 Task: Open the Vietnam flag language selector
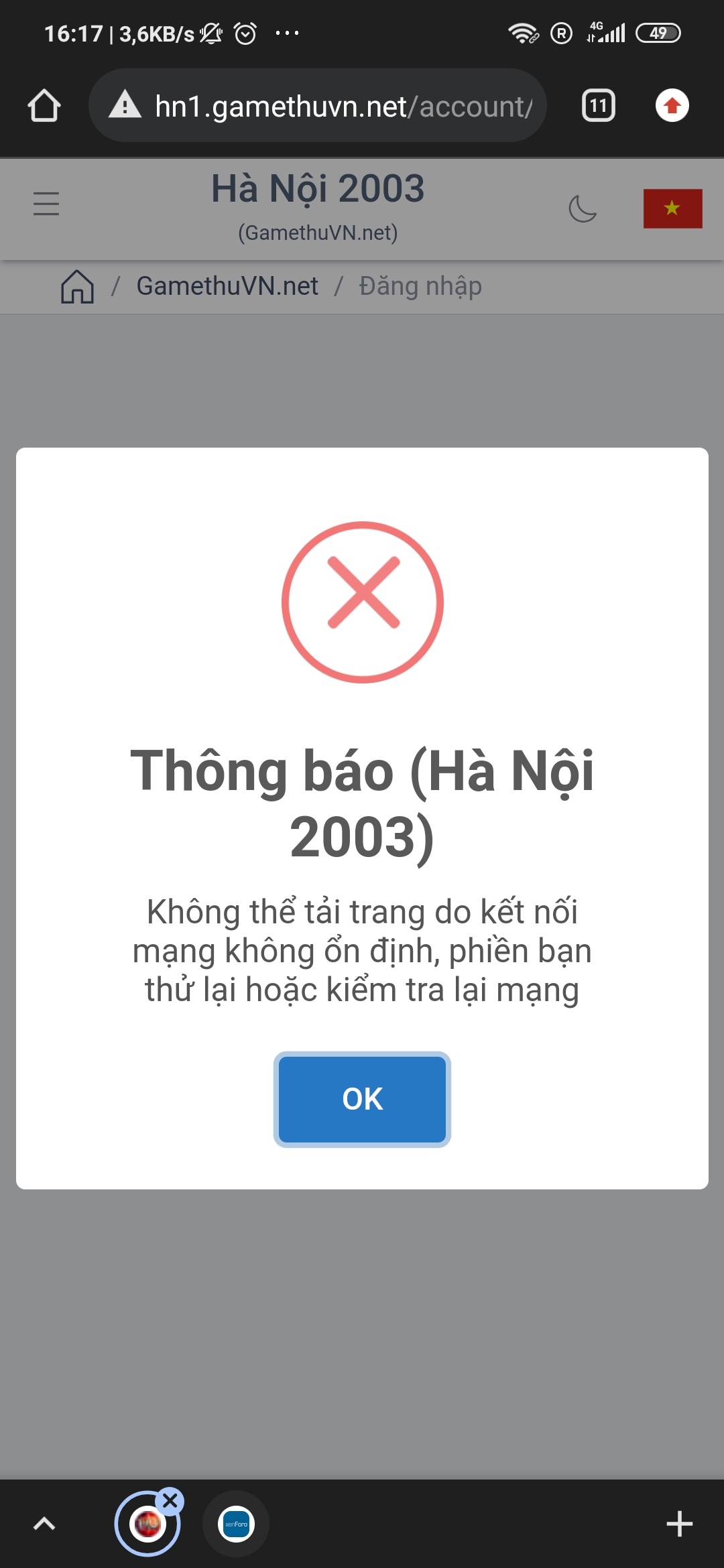(x=672, y=208)
